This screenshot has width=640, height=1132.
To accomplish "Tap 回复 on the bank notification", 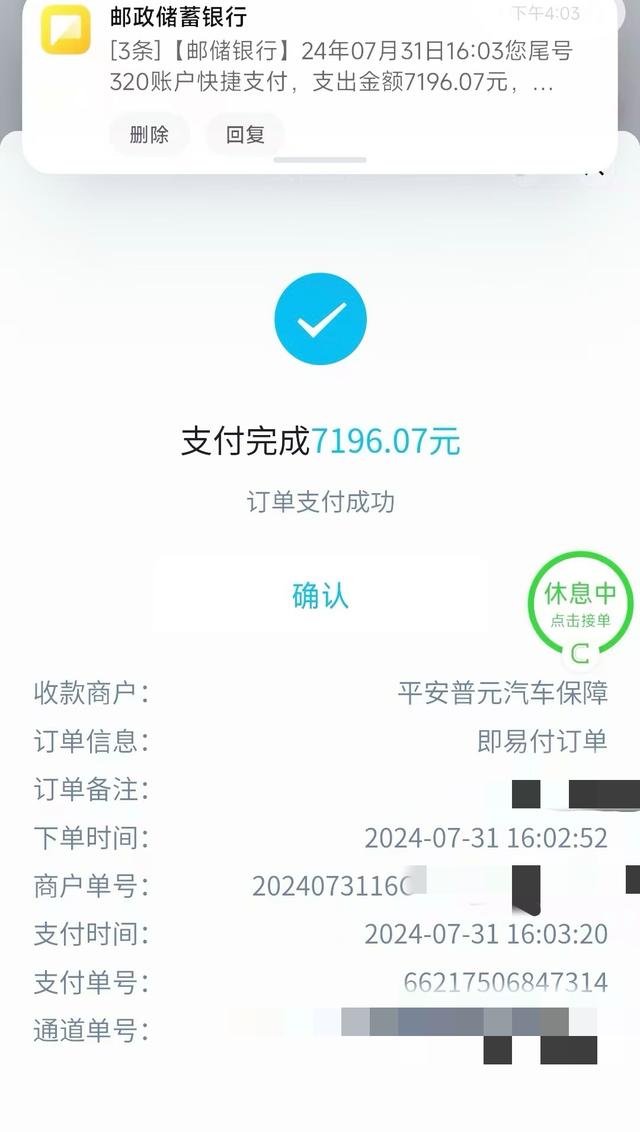I will tap(245, 134).
